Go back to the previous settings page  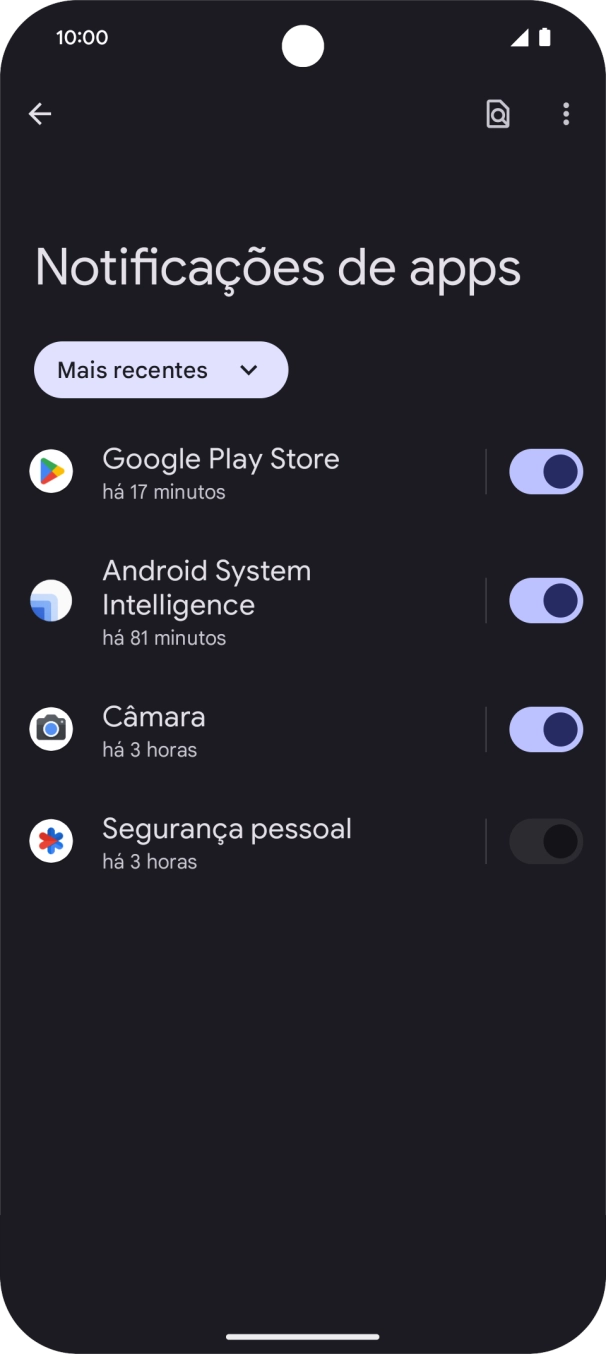pyautogui.click(x=40, y=114)
